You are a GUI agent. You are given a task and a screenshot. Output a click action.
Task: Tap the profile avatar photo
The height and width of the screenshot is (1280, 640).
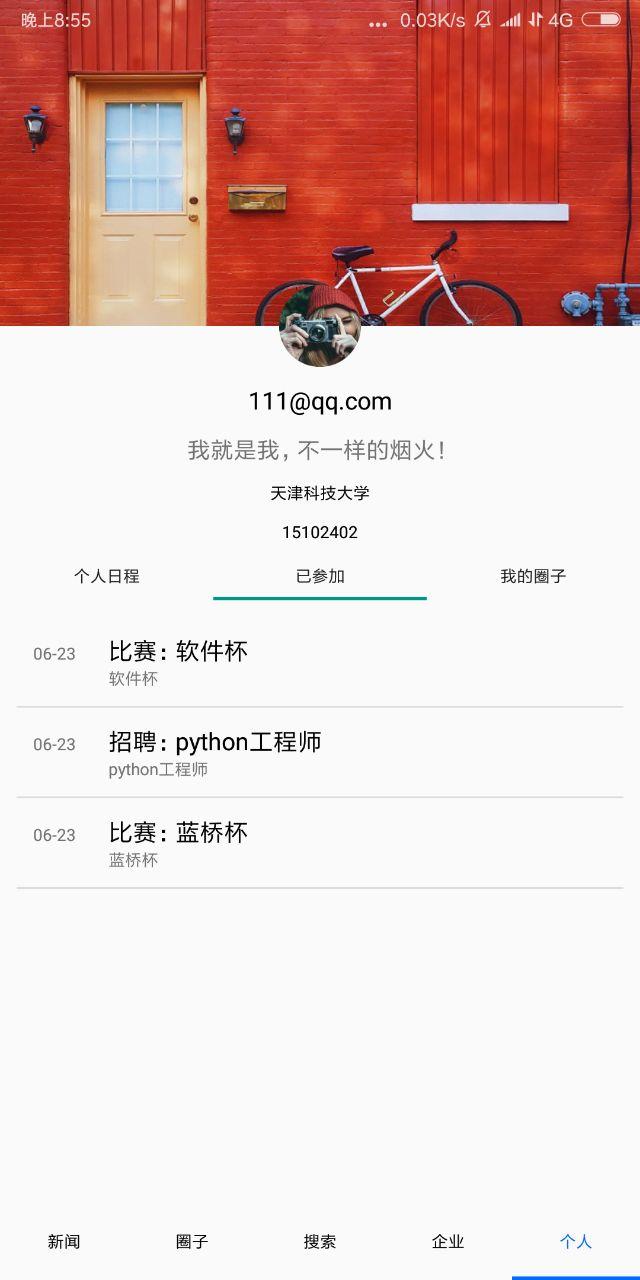point(320,326)
